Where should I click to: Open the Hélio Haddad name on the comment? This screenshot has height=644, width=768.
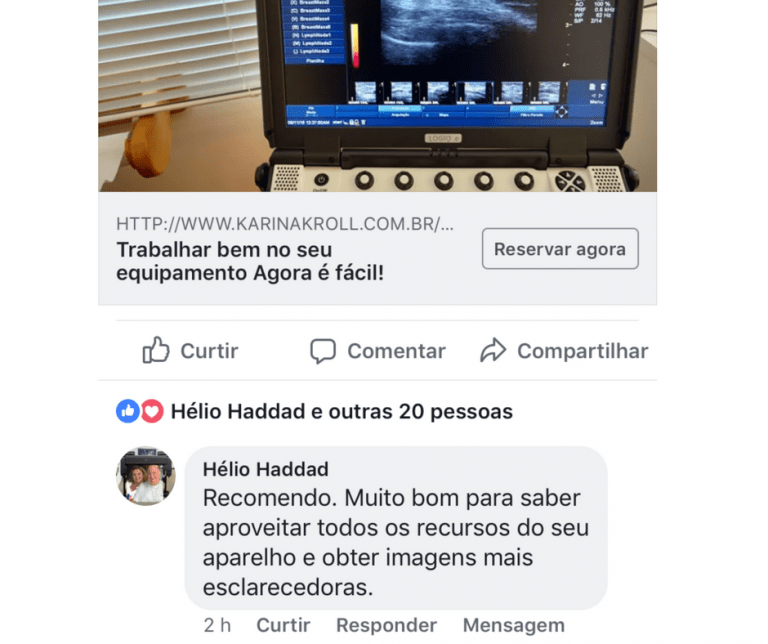tap(265, 469)
